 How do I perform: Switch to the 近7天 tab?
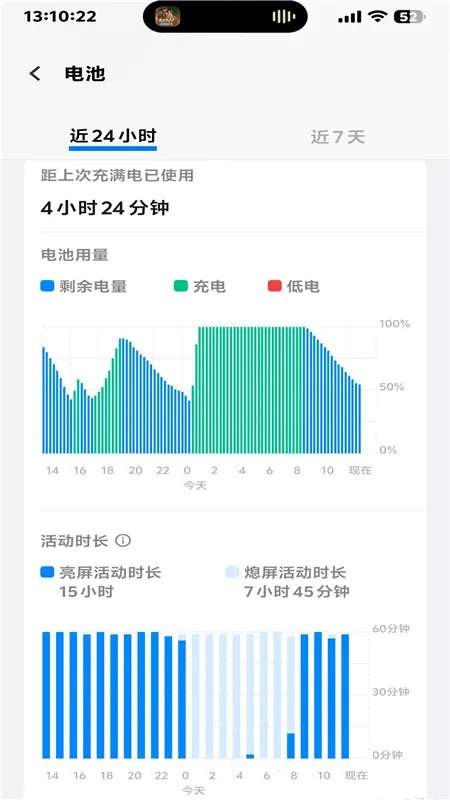tap(338, 137)
